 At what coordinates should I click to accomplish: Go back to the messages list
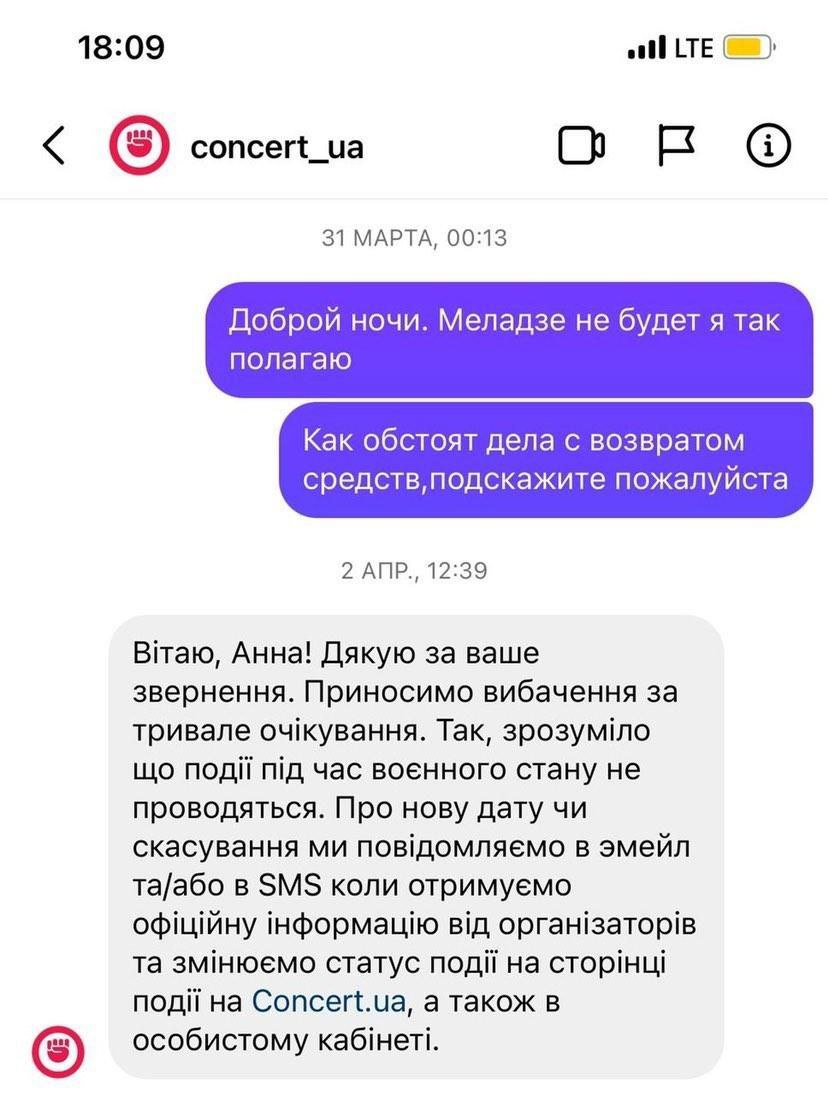coord(54,146)
